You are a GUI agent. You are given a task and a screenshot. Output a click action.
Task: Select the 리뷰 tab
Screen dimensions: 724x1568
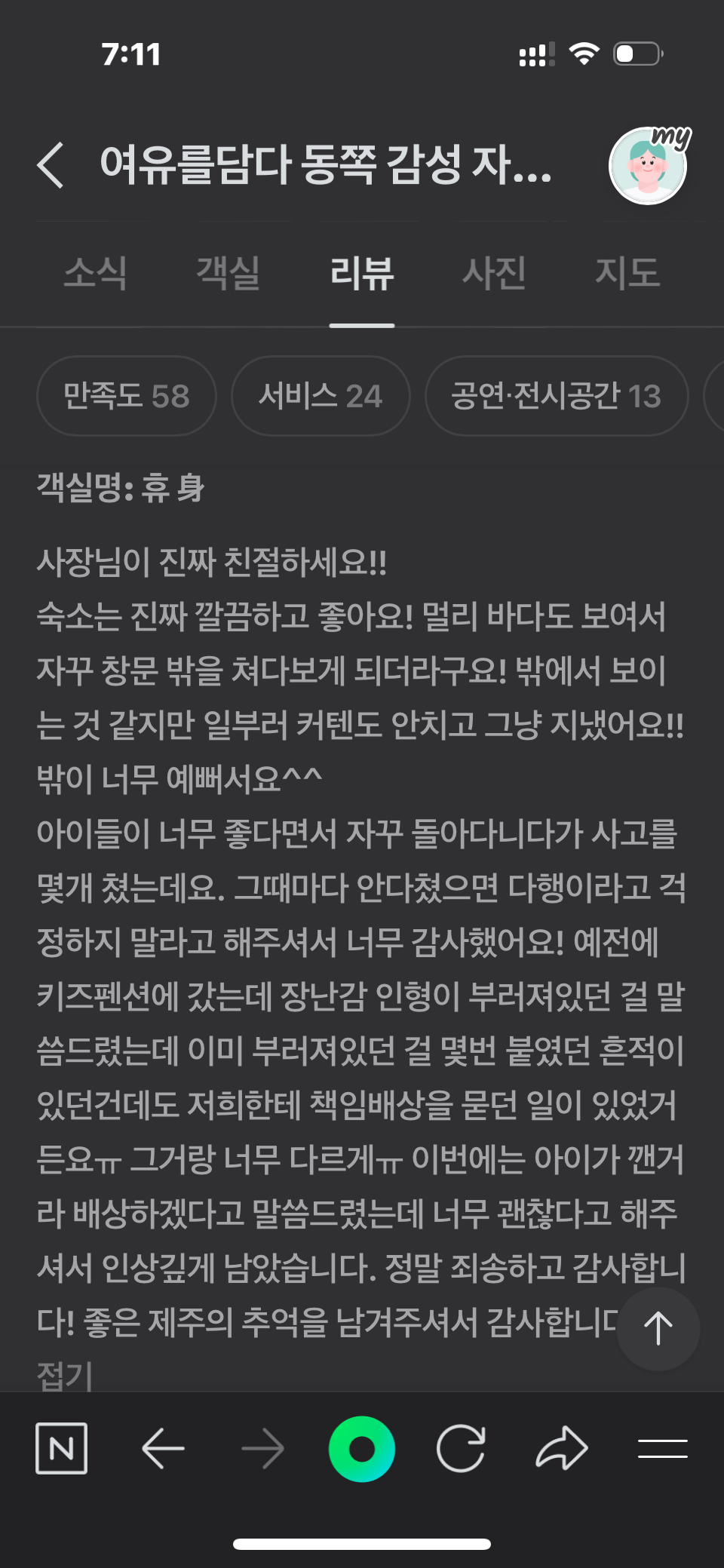point(362,273)
